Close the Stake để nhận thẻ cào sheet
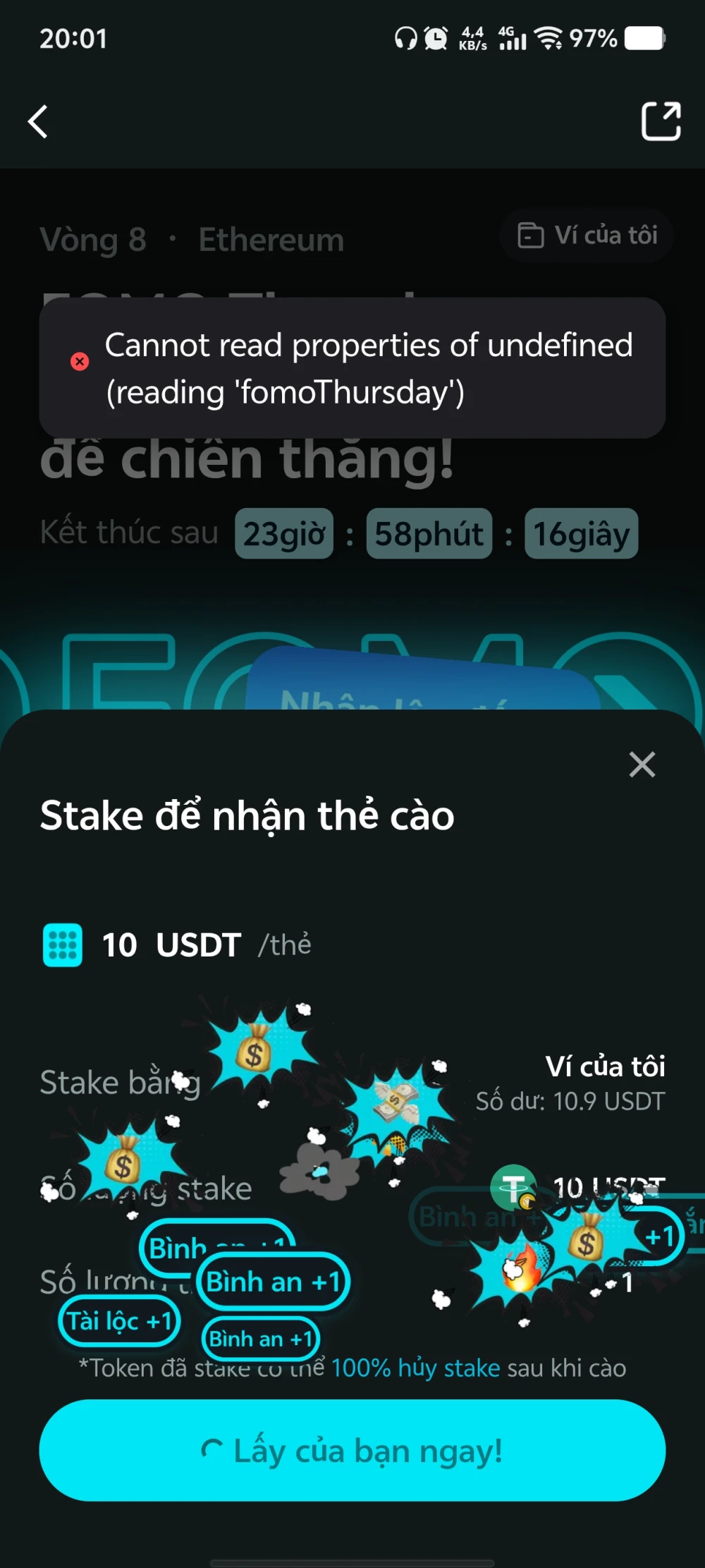 (x=642, y=764)
